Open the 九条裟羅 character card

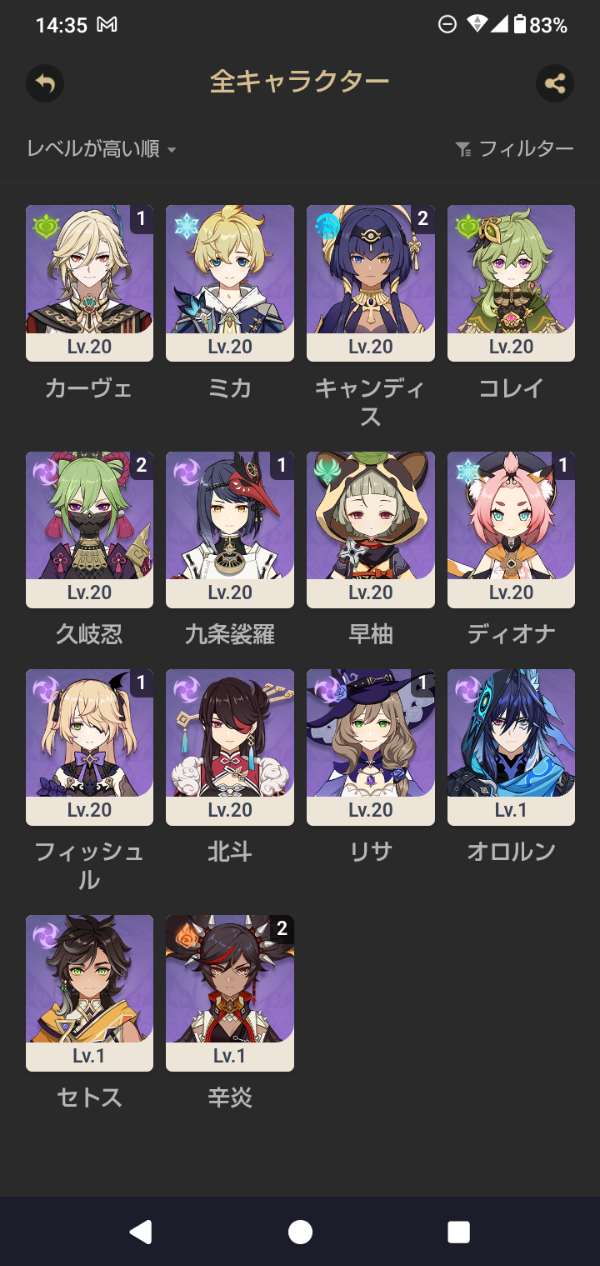pos(230,529)
